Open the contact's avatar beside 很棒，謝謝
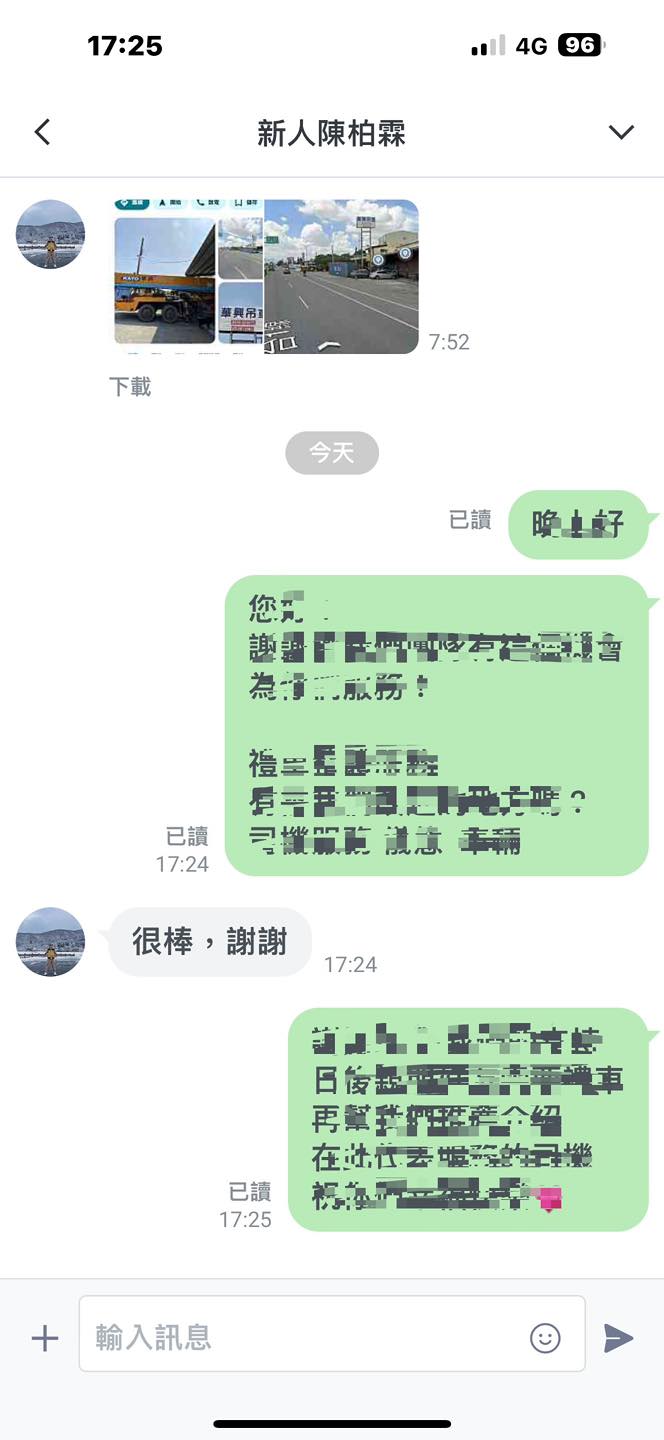Screen dimensions: 664x1440 coord(51,941)
